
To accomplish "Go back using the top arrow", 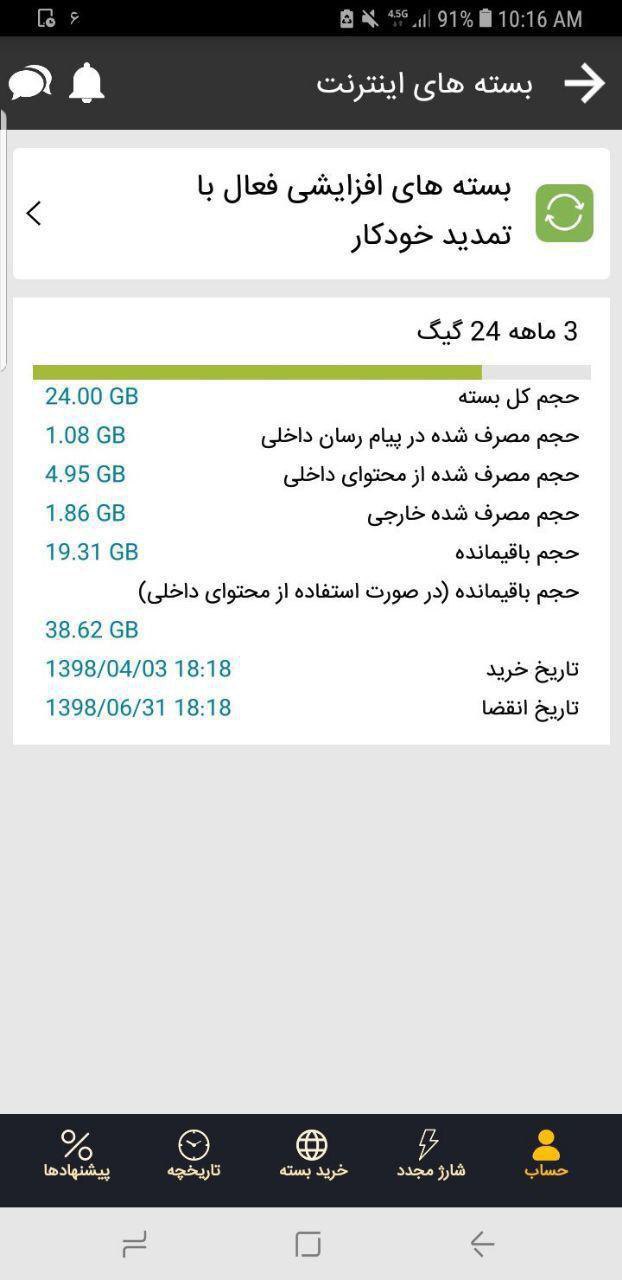I will (584, 84).
